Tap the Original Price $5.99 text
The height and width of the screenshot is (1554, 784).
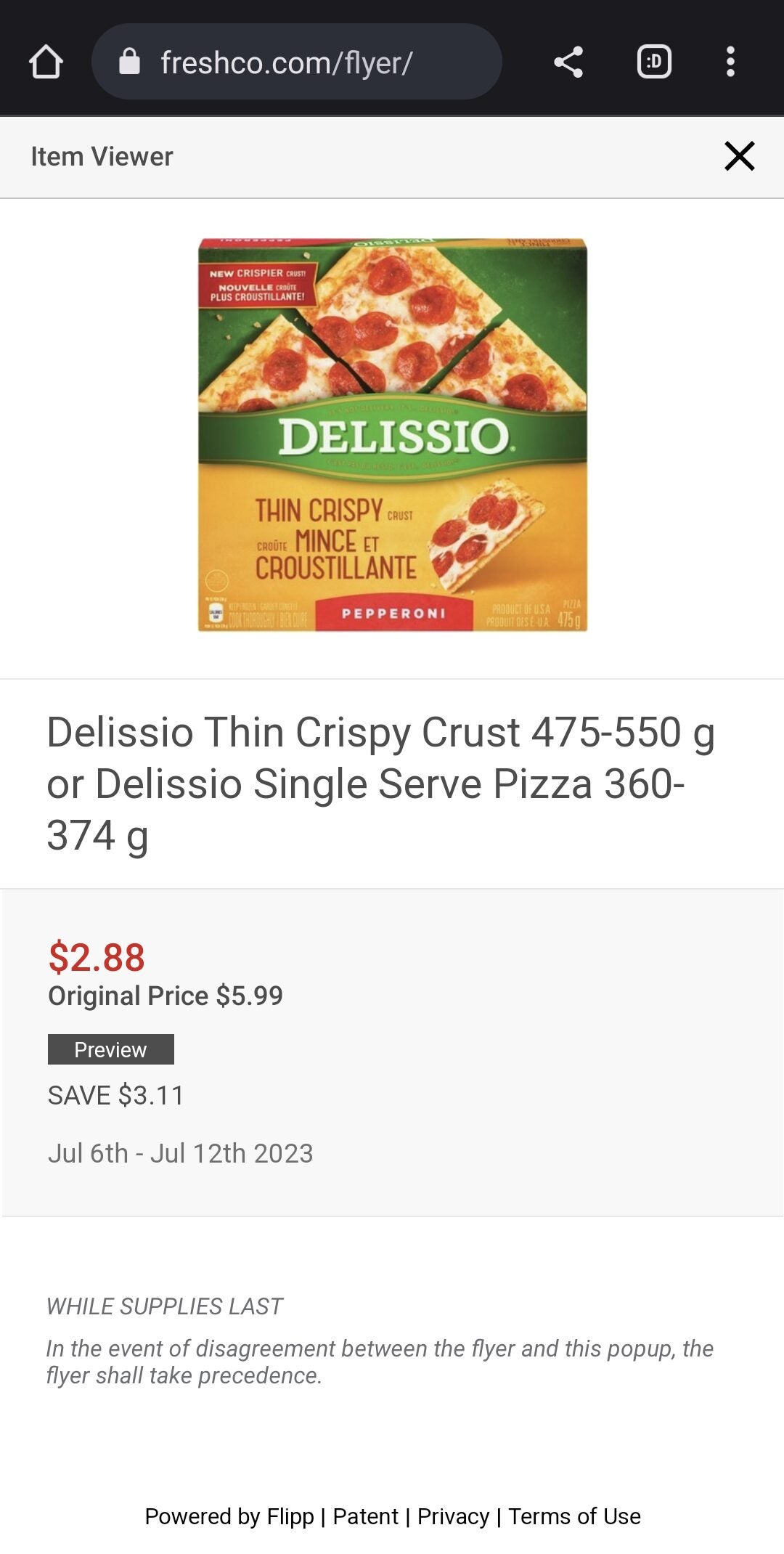166,996
